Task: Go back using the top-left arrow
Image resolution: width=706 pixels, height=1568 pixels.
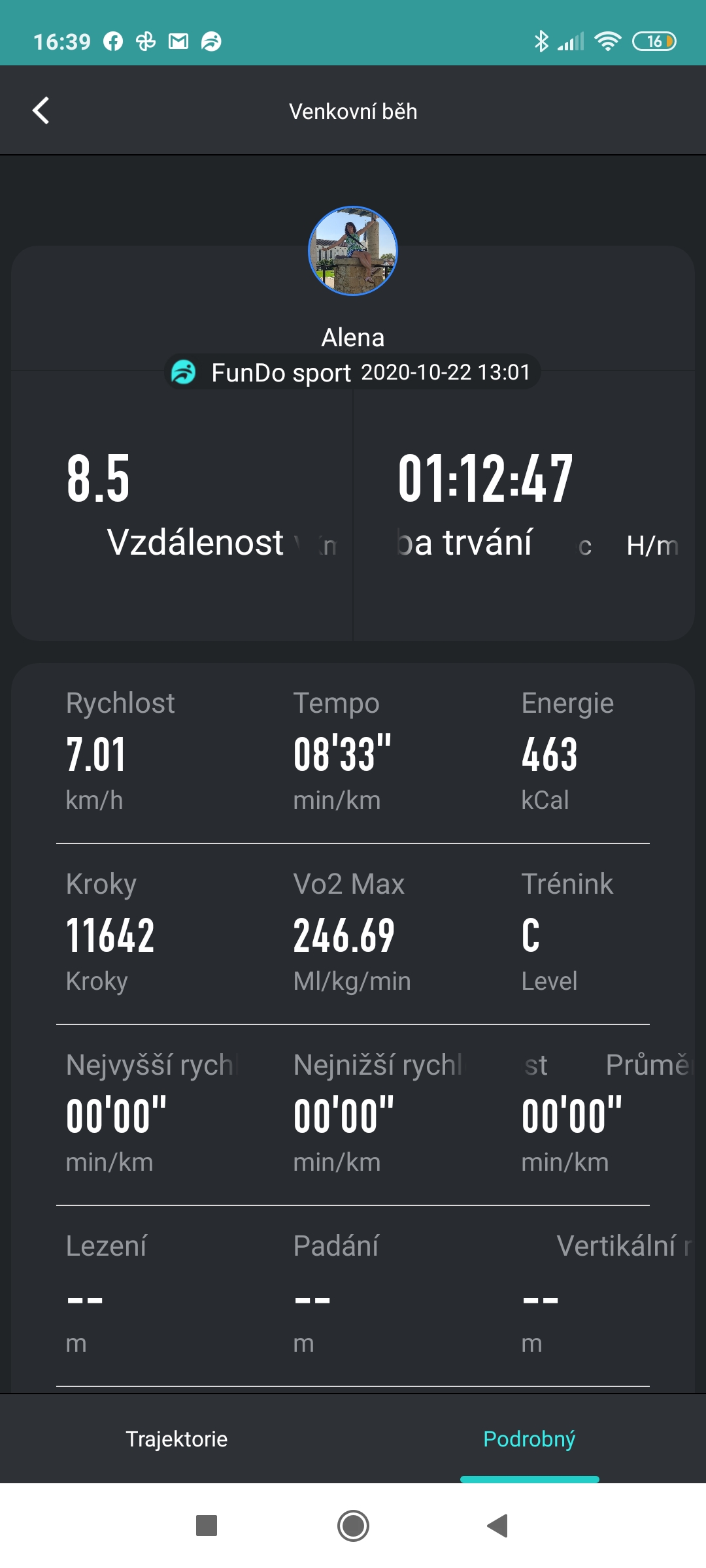Action: (41, 110)
